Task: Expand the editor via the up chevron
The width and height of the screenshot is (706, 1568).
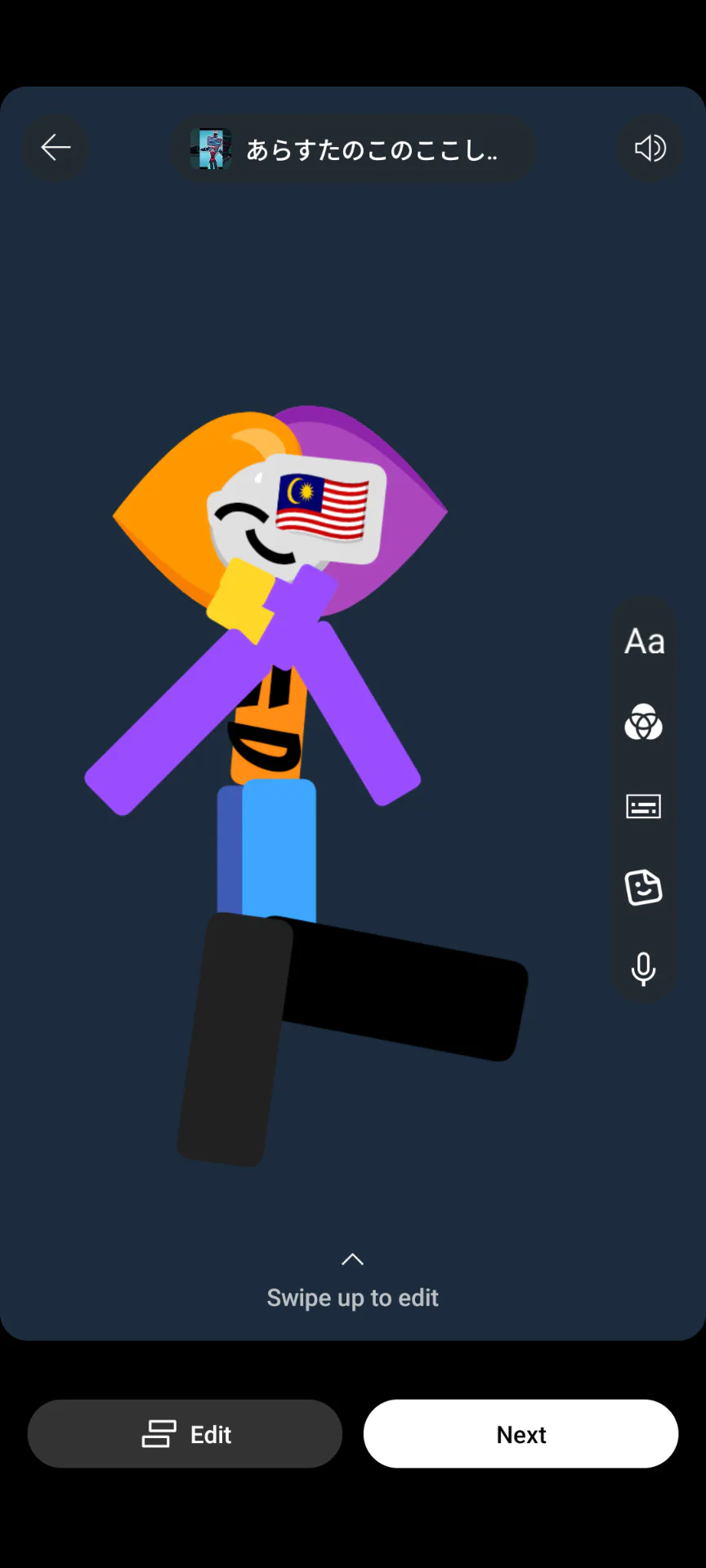Action: [352, 1259]
